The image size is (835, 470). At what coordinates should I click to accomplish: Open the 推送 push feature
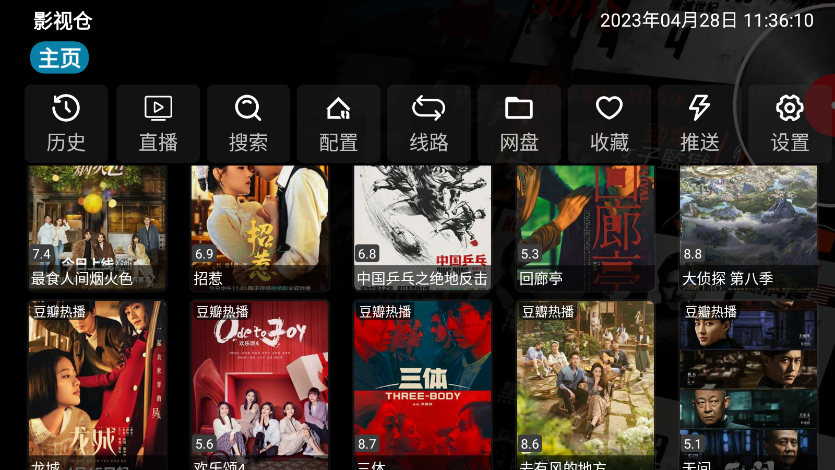pos(699,123)
